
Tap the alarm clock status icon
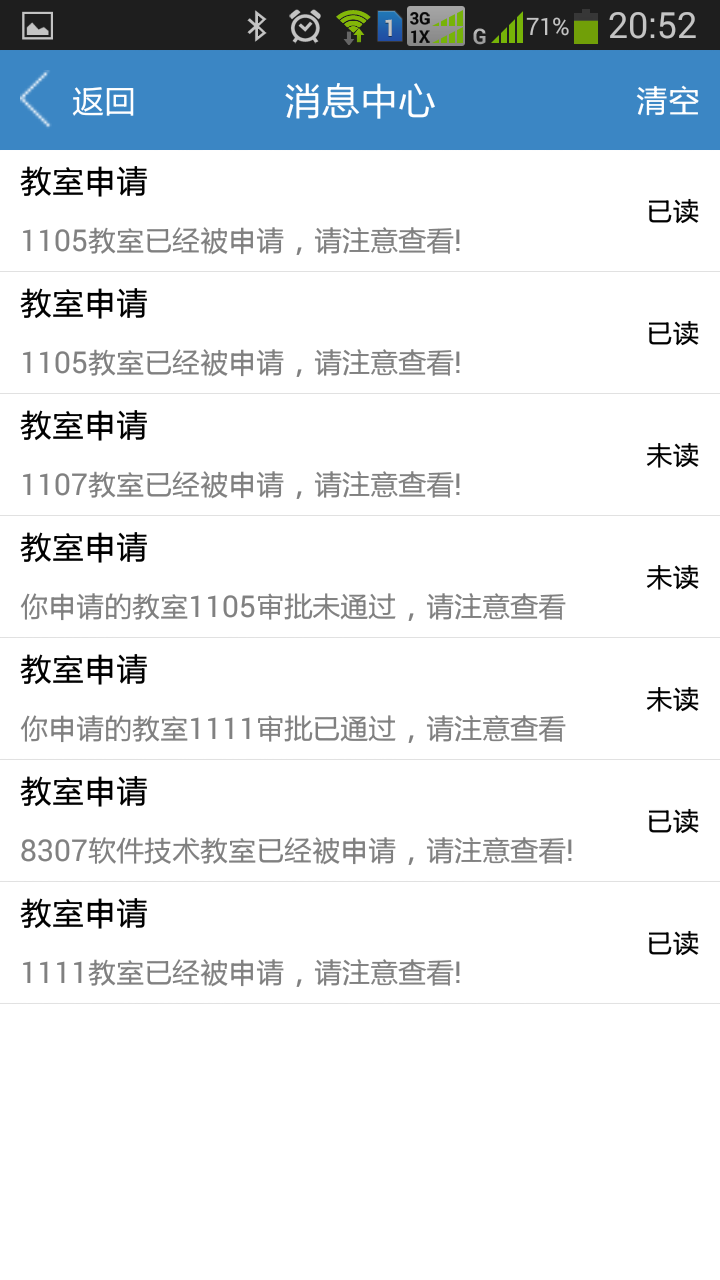click(303, 27)
